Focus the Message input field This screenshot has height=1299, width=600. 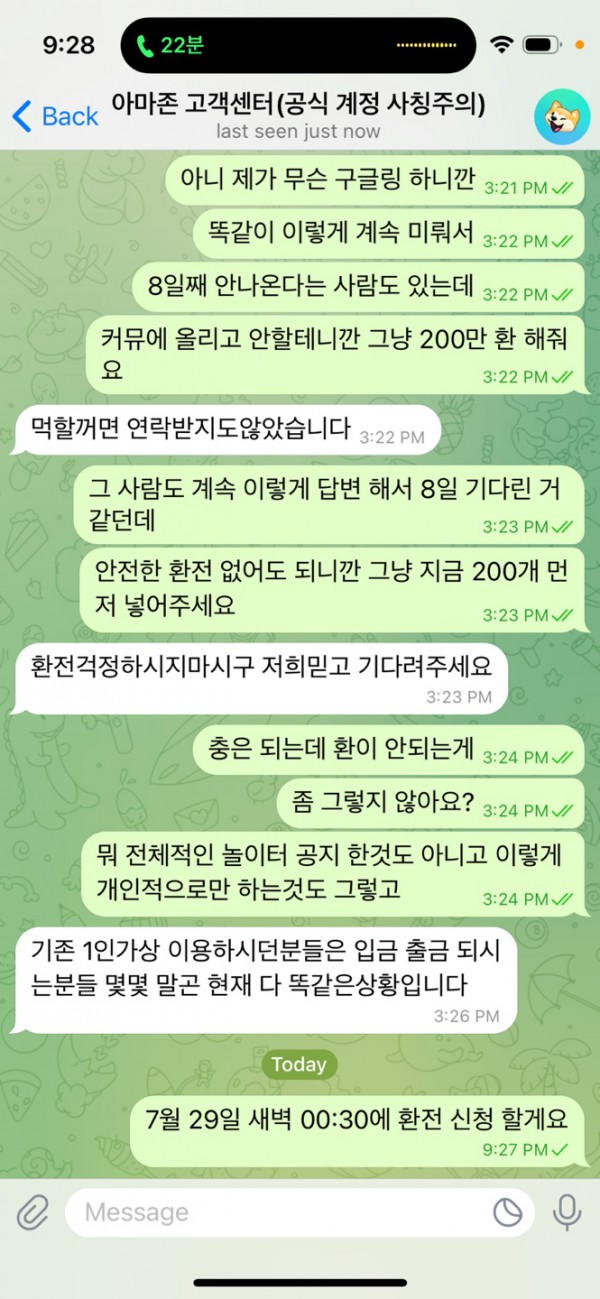tap(280, 1213)
